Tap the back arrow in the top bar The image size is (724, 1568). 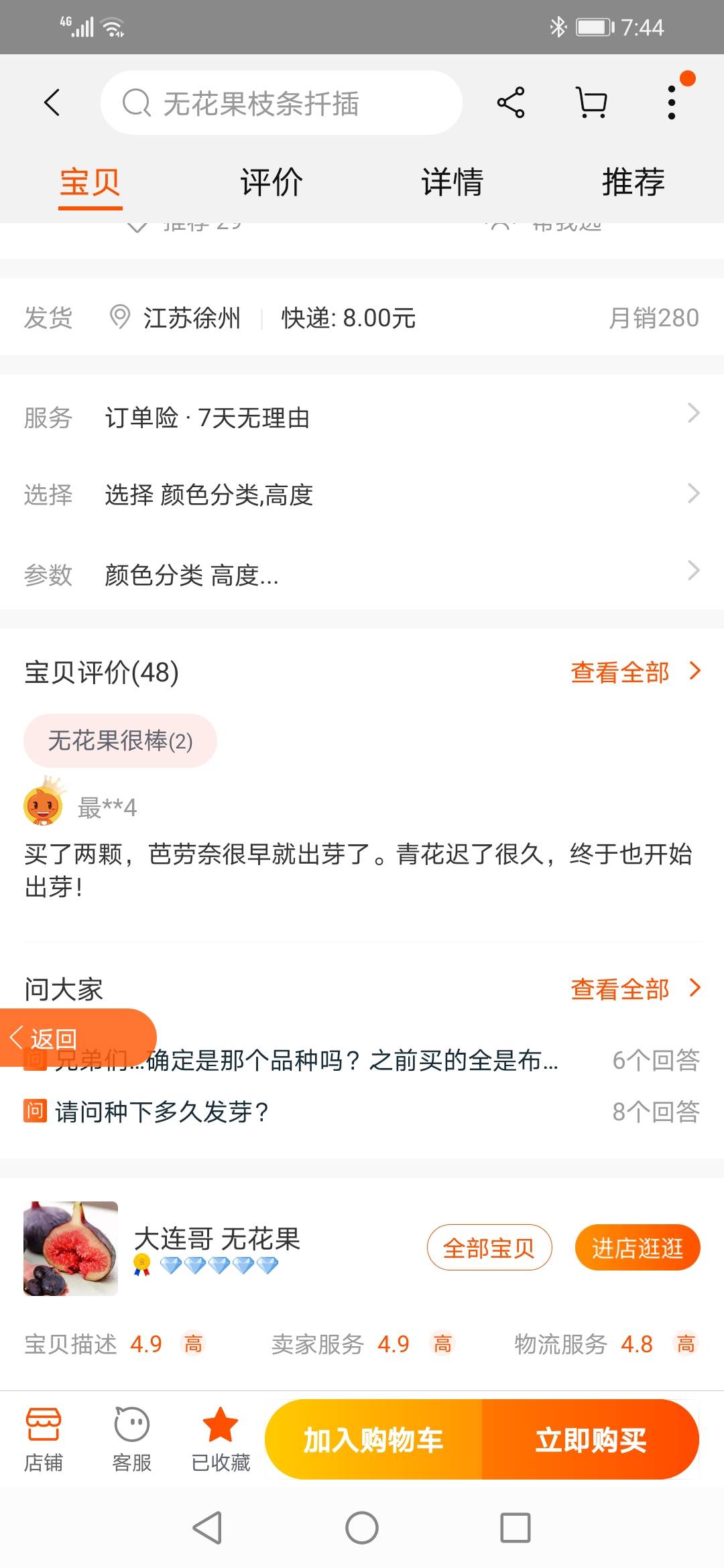(x=52, y=103)
